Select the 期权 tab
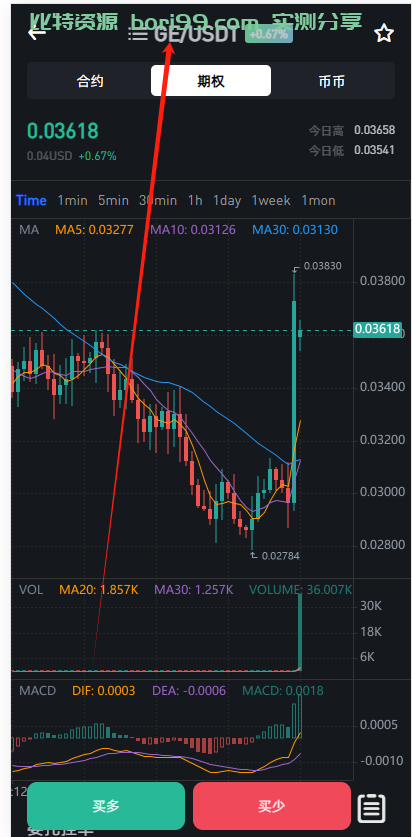 (x=211, y=81)
